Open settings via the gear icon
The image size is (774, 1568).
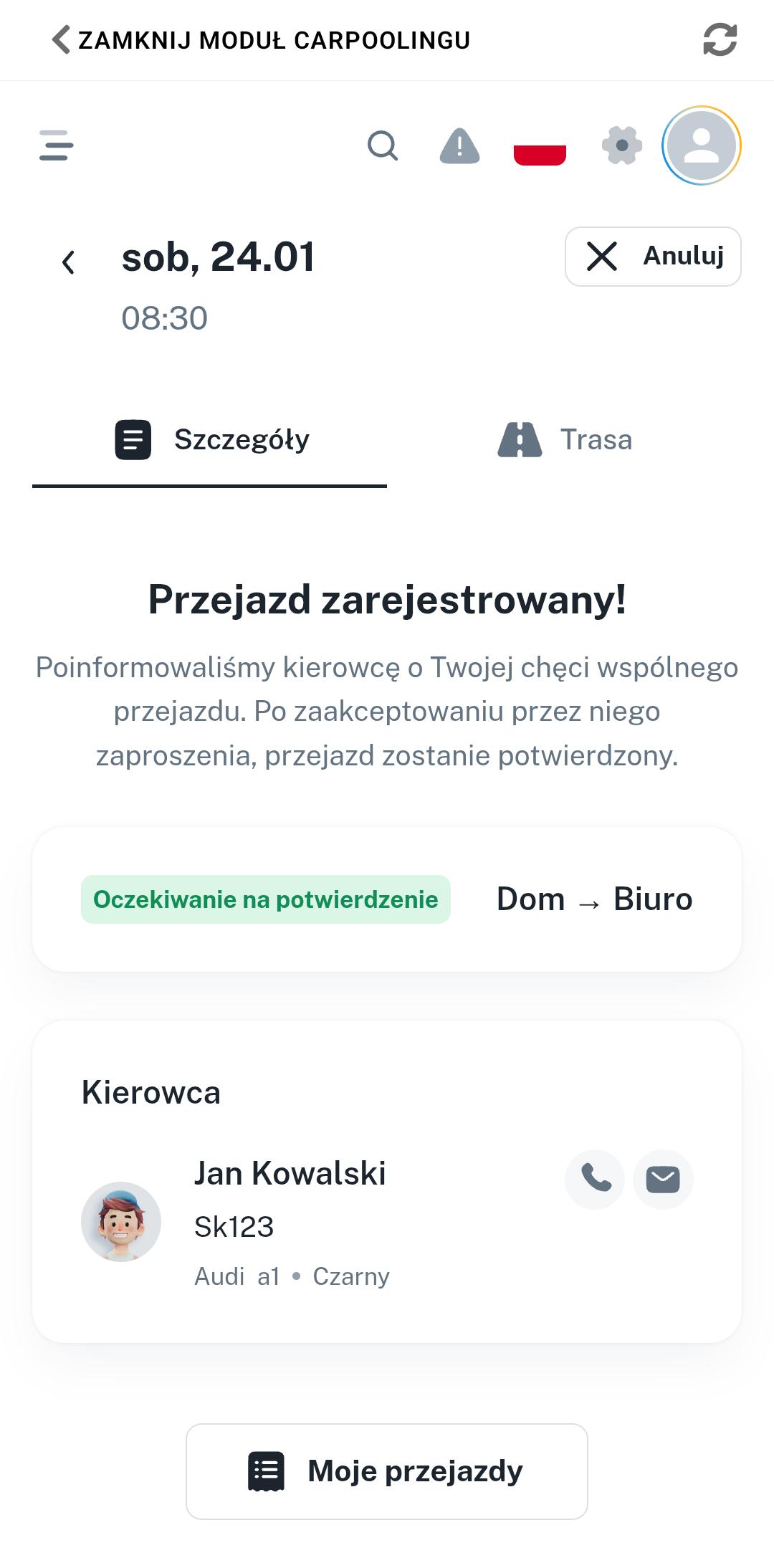[622, 146]
